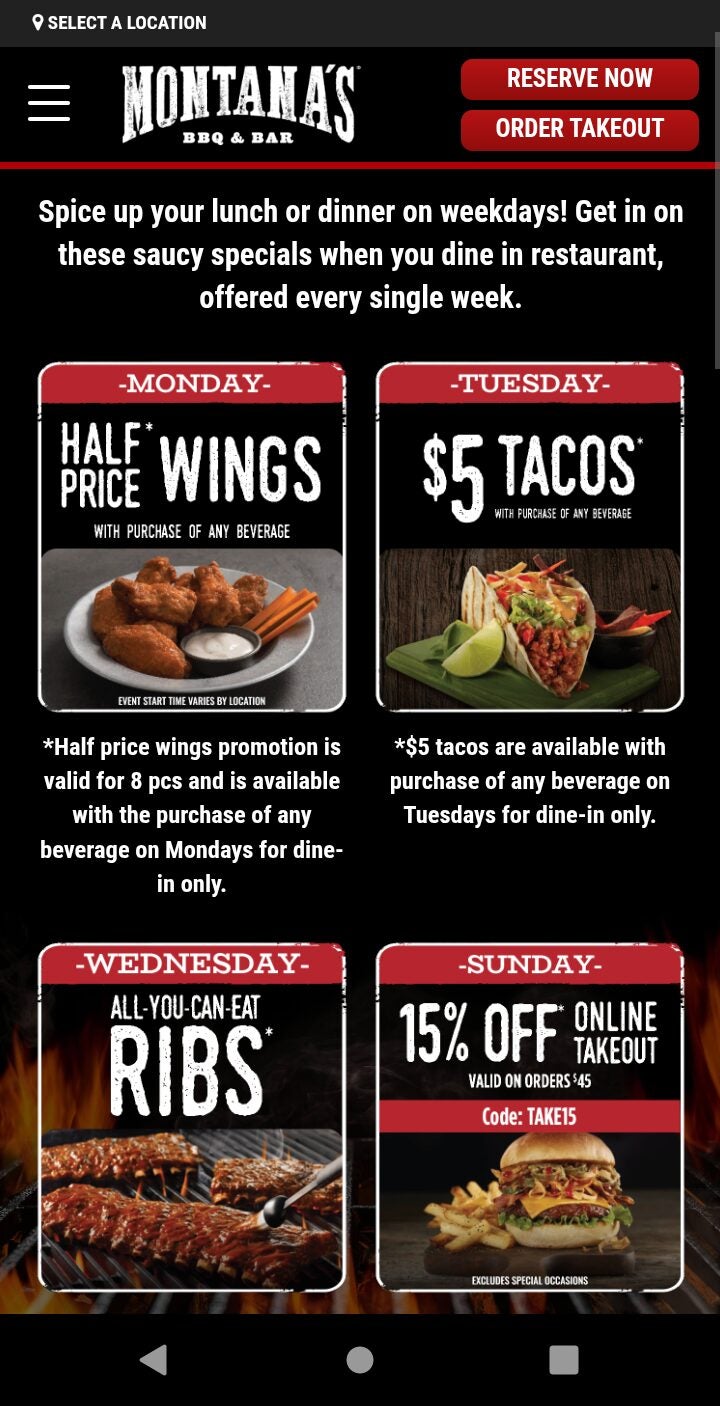Image resolution: width=720 pixels, height=1406 pixels.
Task: Open the hamburger navigation menu
Action: [x=48, y=104]
